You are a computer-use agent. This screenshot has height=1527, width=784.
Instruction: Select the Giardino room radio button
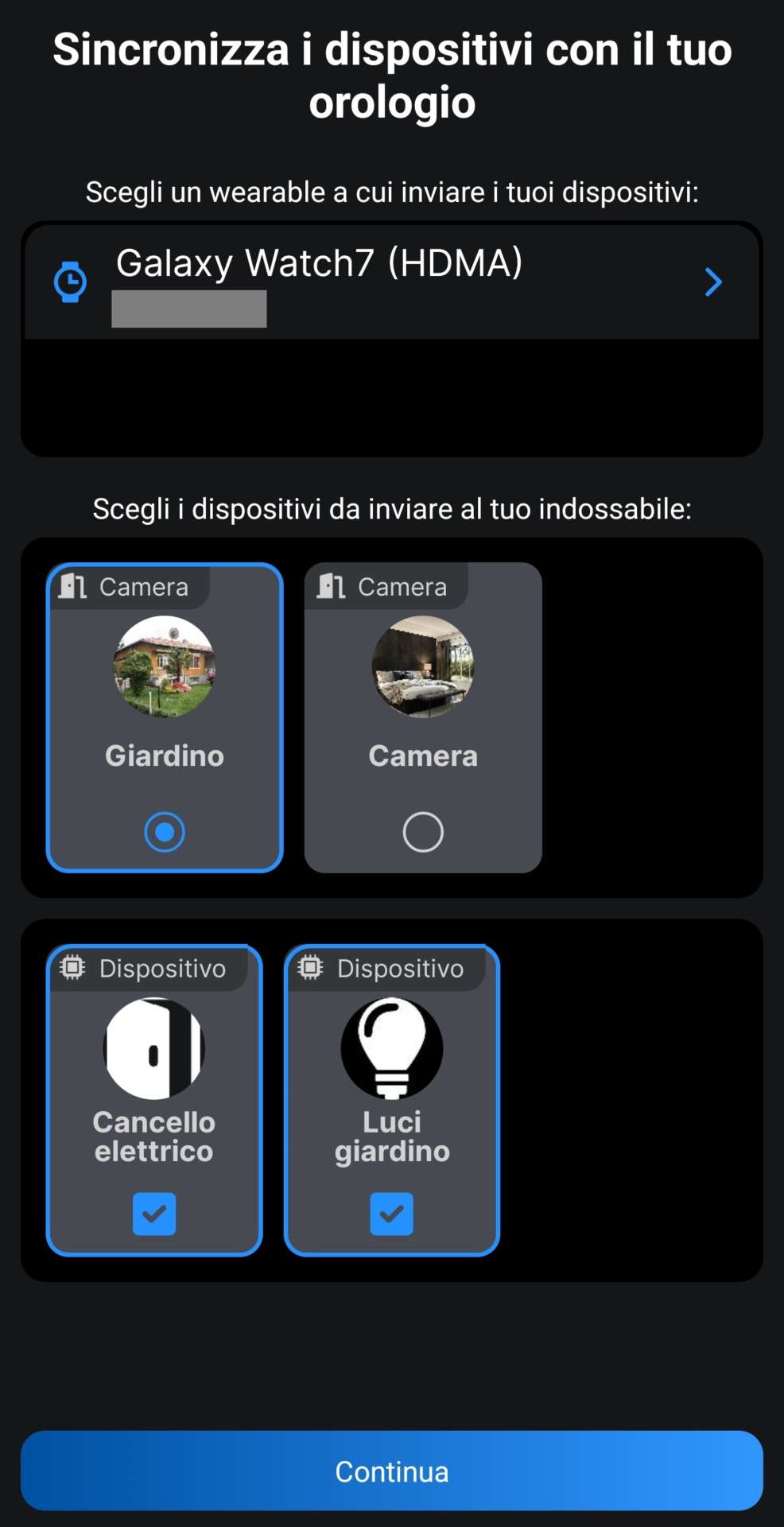[x=165, y=832]
